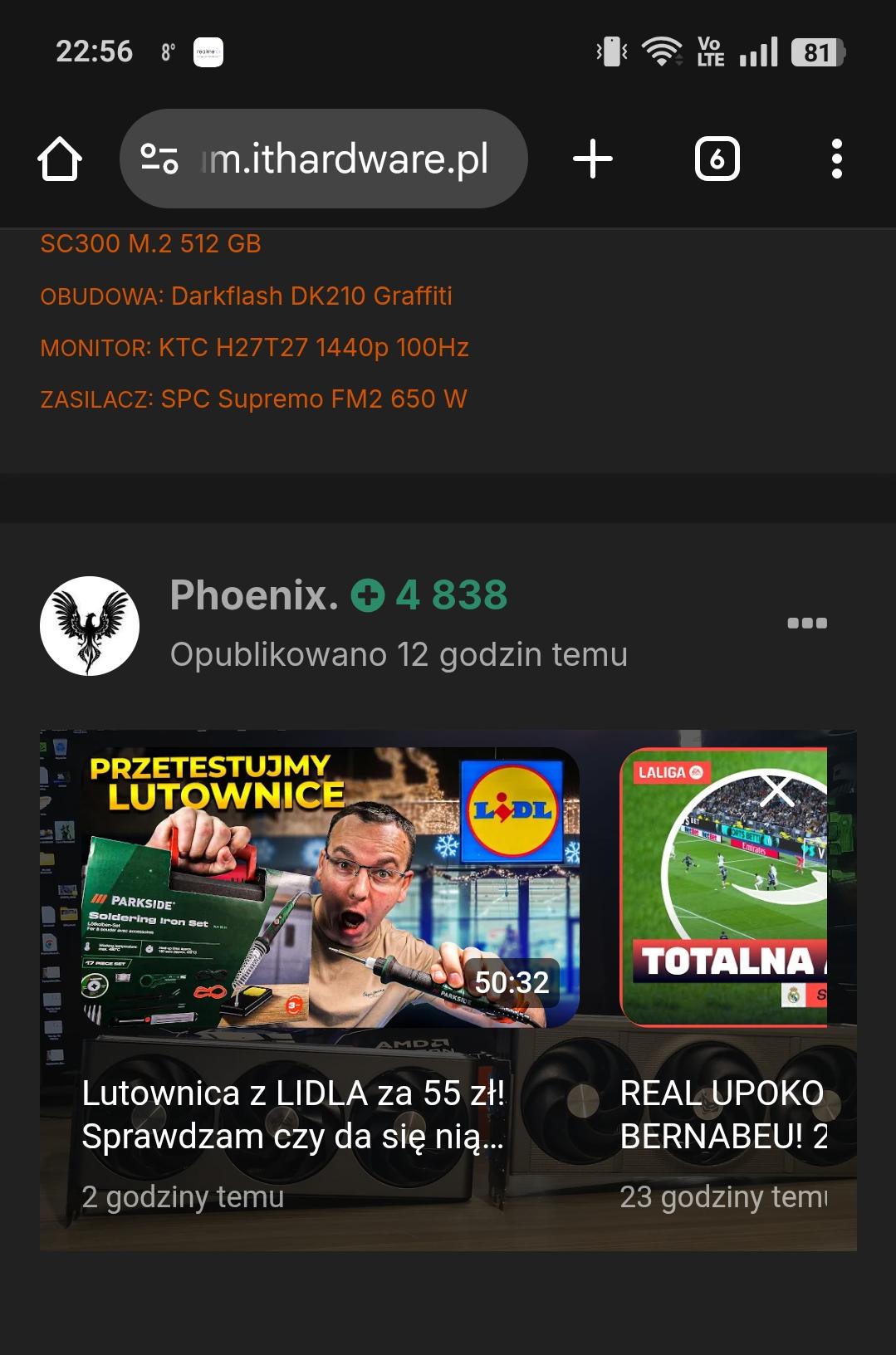
Task: Open site settings icon in address bar
Action: tap(159, 159)
